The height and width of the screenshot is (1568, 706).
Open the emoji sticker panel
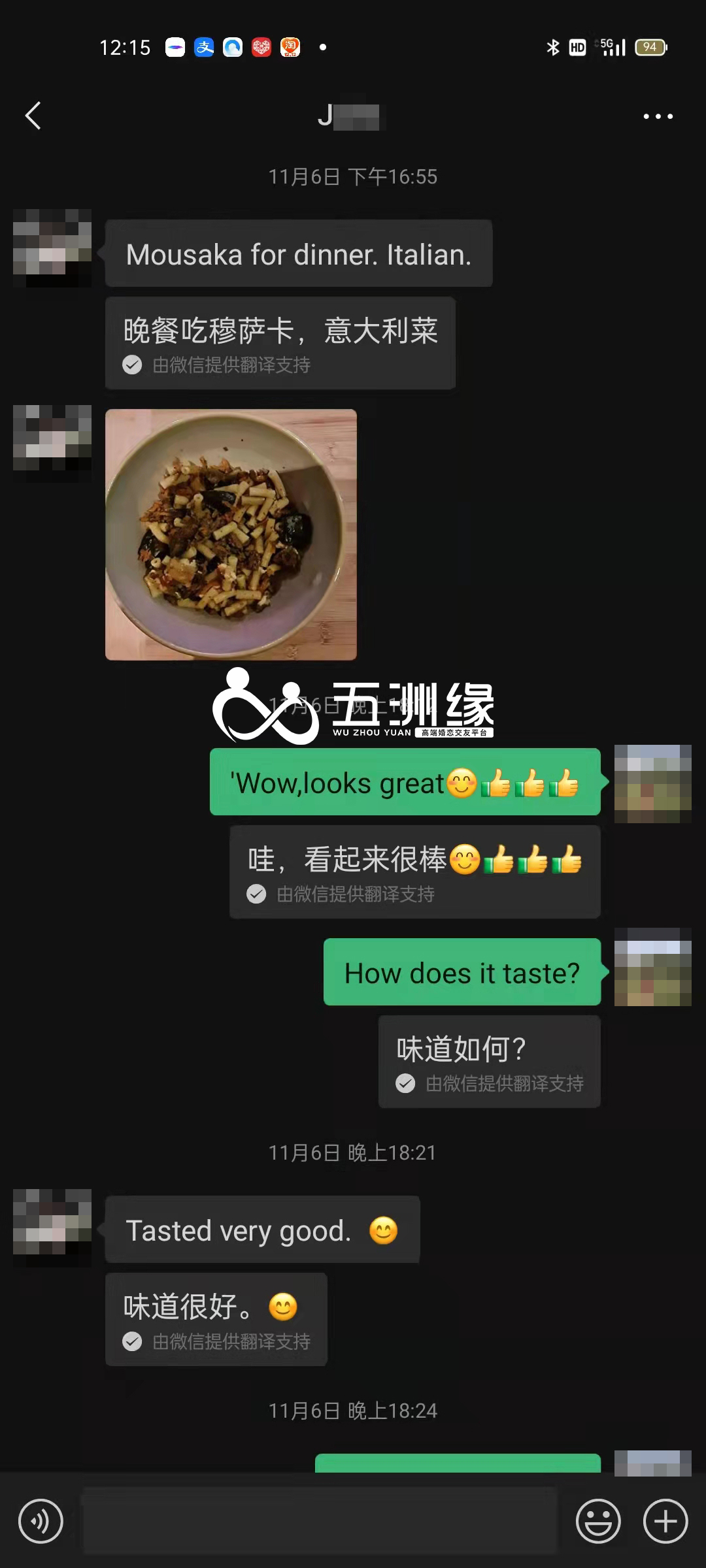pyautogui.click(x=597, y=1521)
